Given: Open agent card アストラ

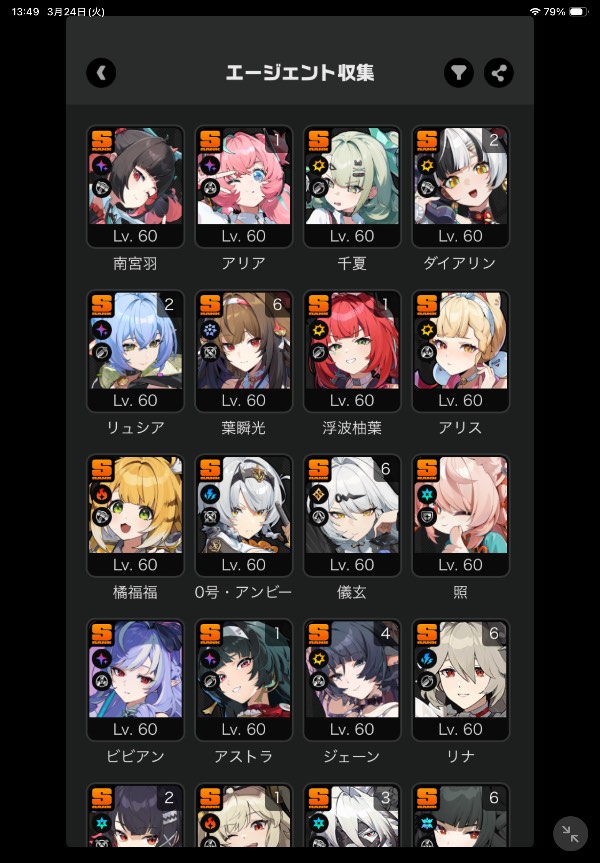Looking at the screenshot, I should tap(243, 680).
